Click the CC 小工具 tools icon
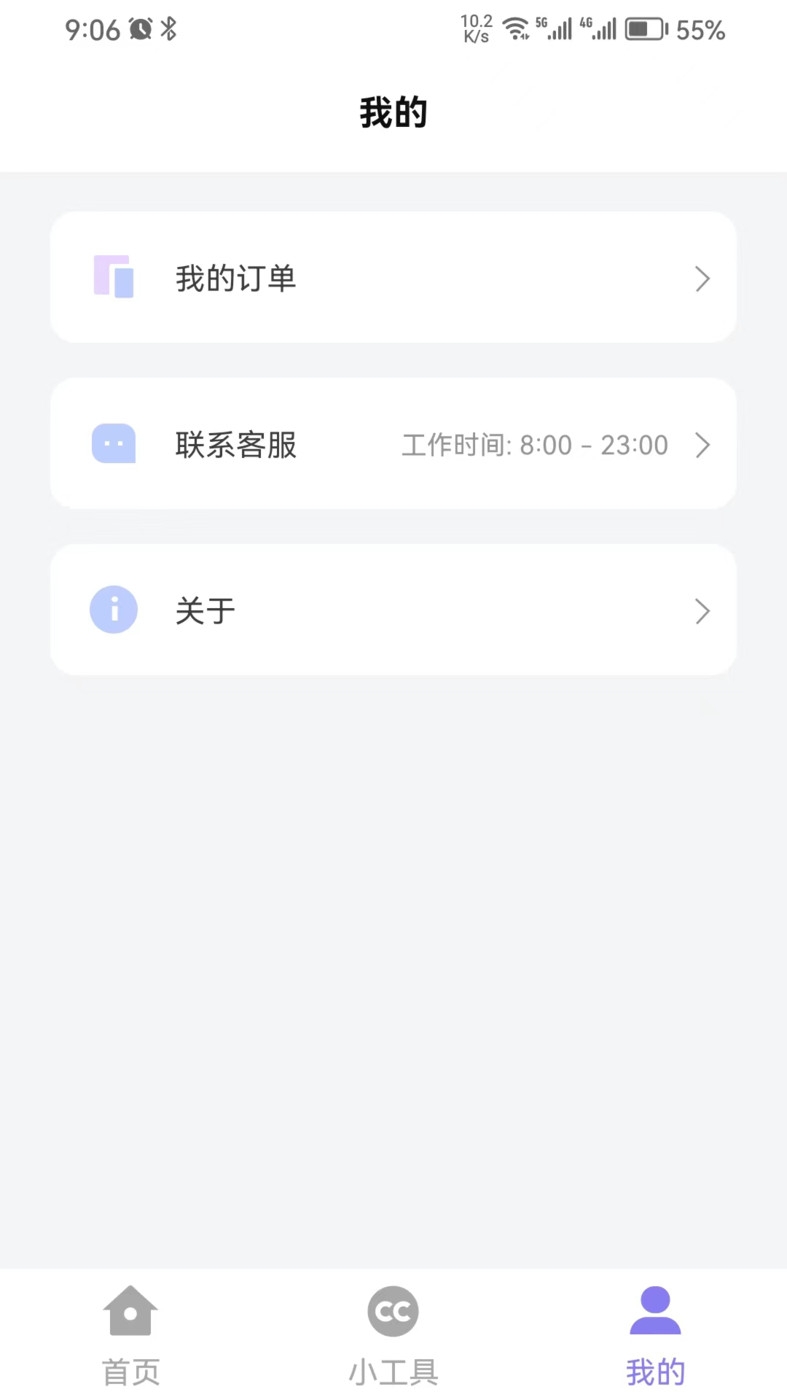The height and width of the screenshot is (1400, 787). tap(393, 1310)
